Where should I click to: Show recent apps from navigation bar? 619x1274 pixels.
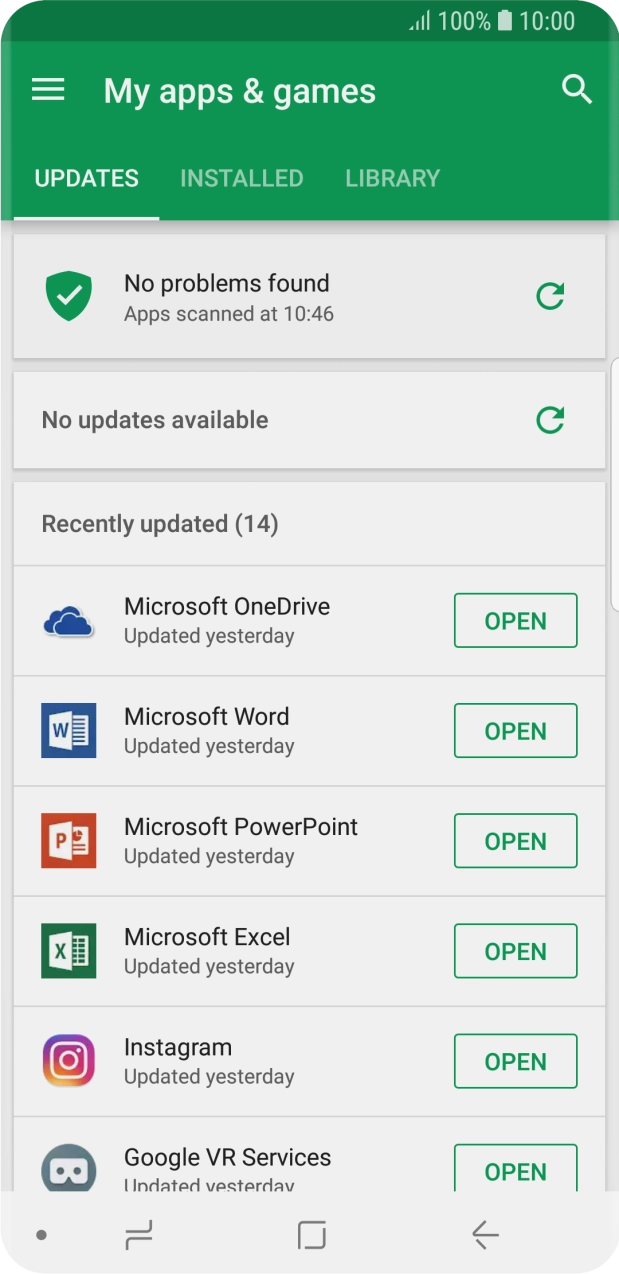point(139,1235)
